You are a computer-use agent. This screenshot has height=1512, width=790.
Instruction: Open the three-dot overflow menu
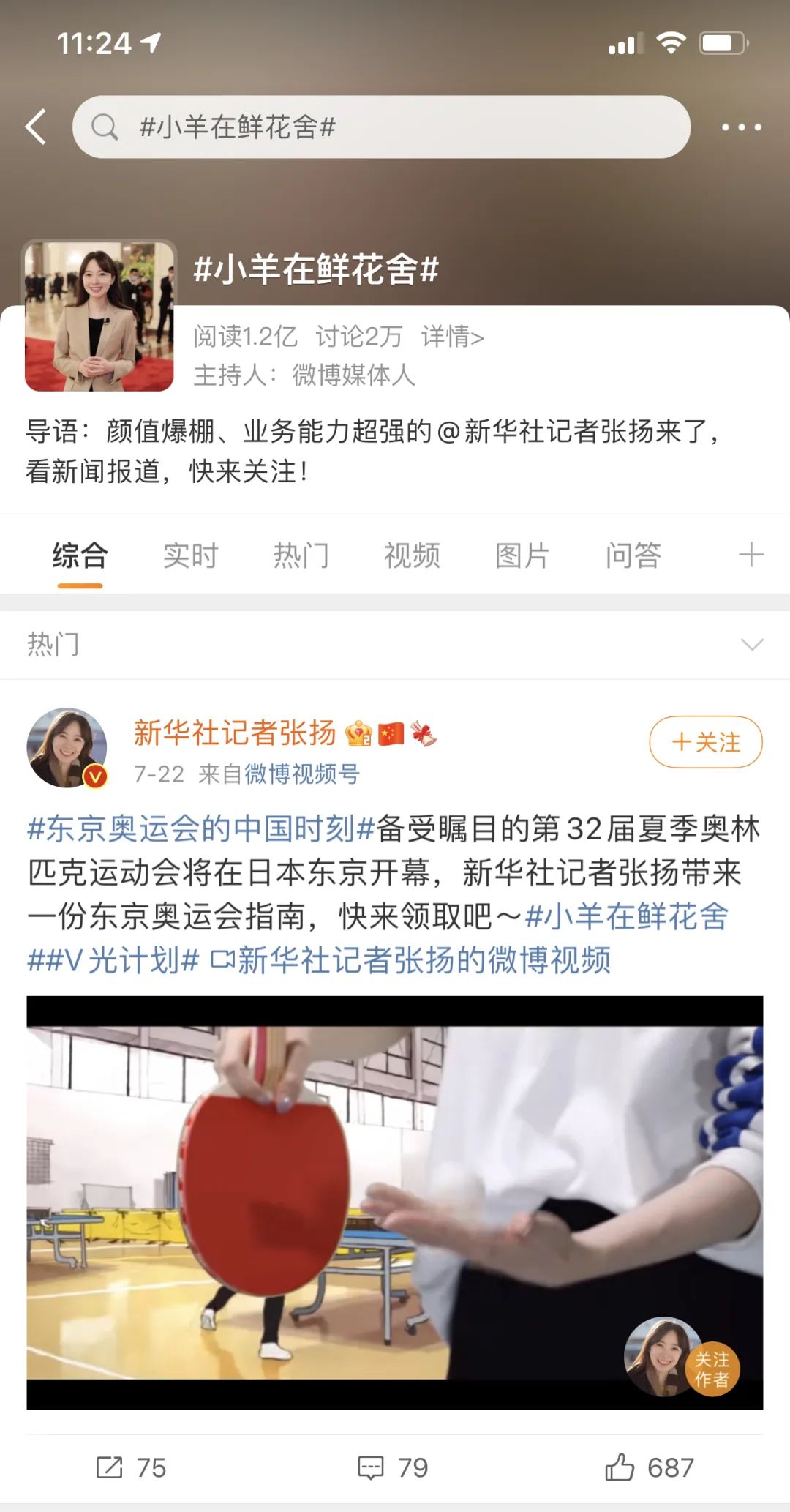tap(740, 127)
